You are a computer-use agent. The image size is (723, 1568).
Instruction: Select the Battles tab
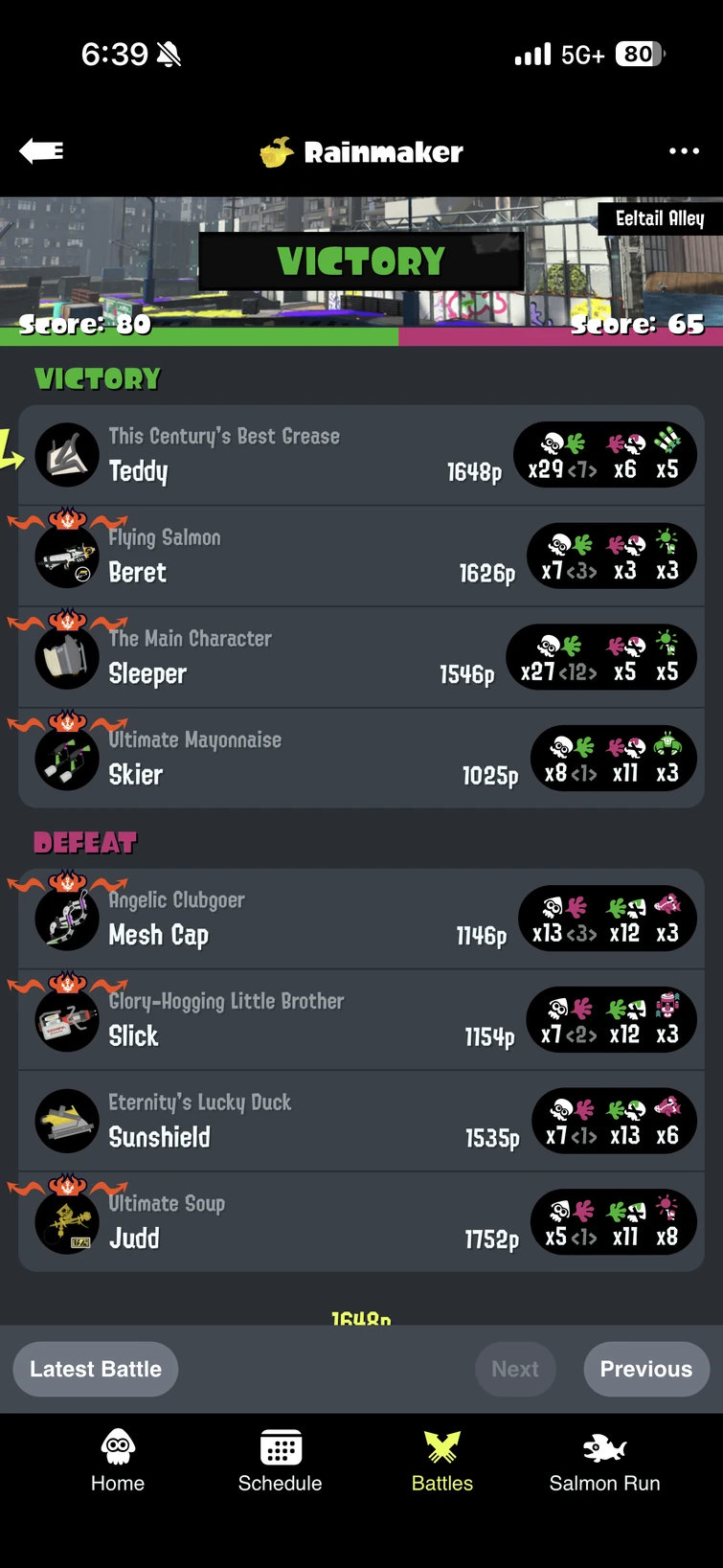point(442,1462)
